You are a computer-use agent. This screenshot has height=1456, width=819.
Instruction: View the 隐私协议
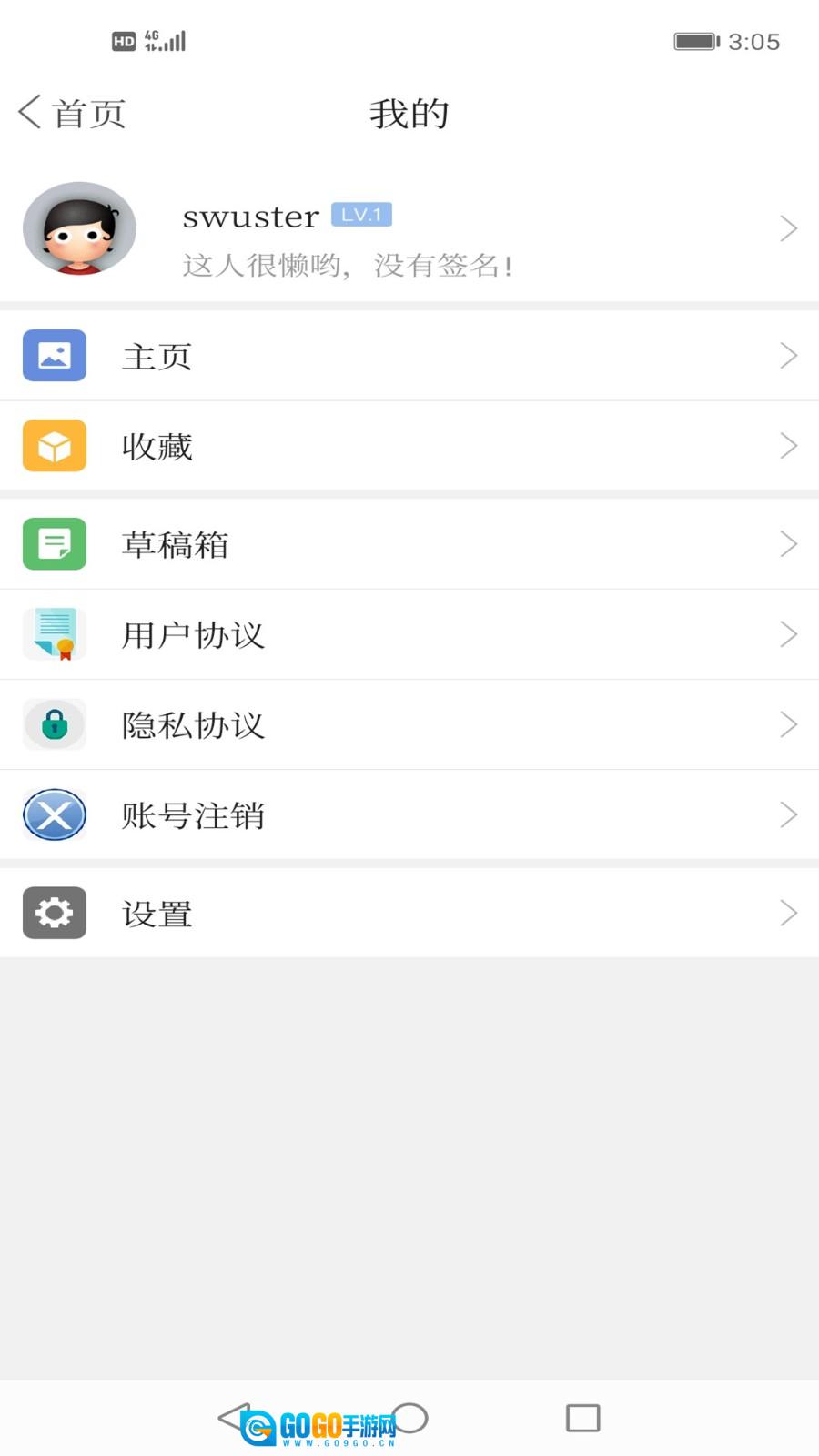(409, 724)
